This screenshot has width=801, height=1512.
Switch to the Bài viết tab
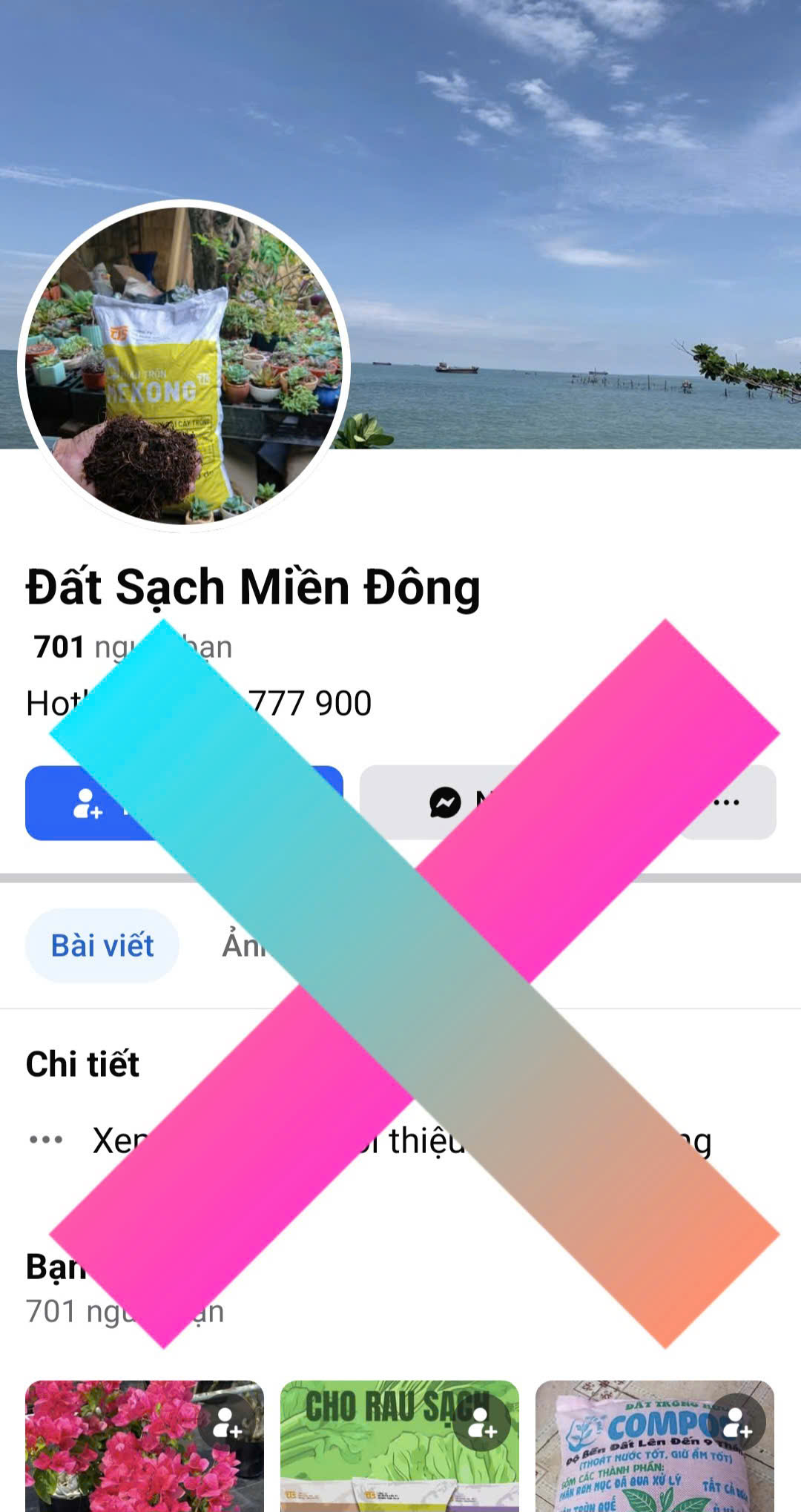(102, 945)
